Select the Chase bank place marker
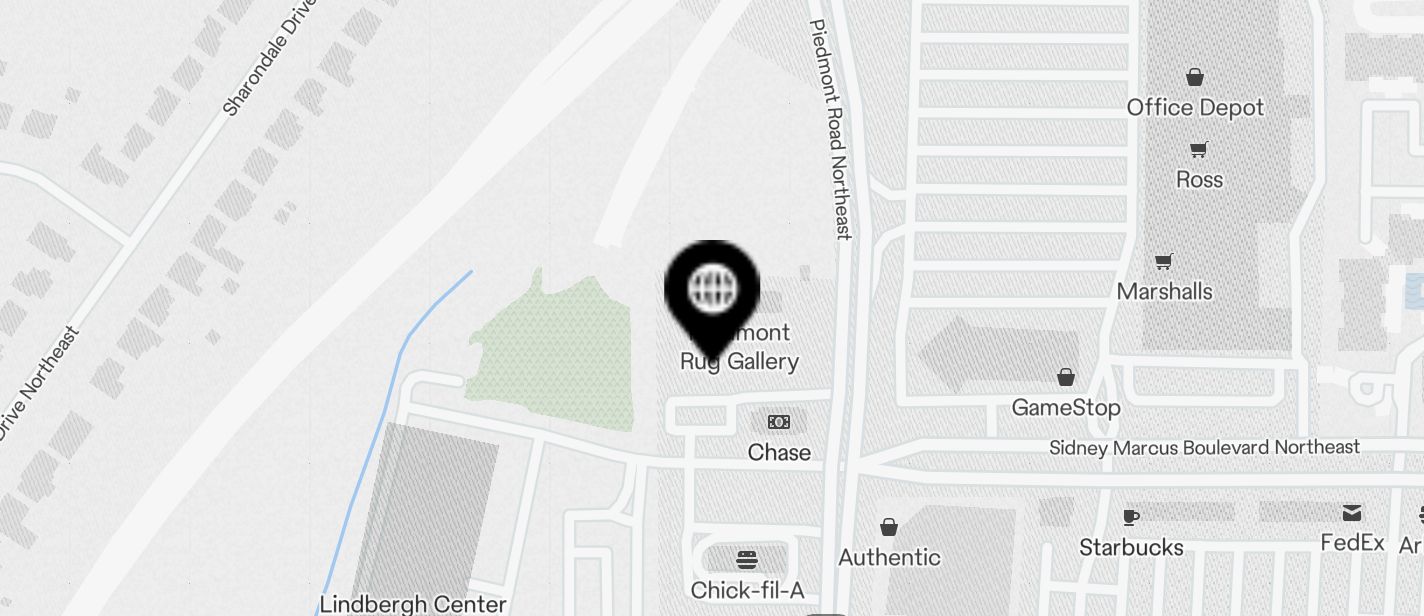 779,423
